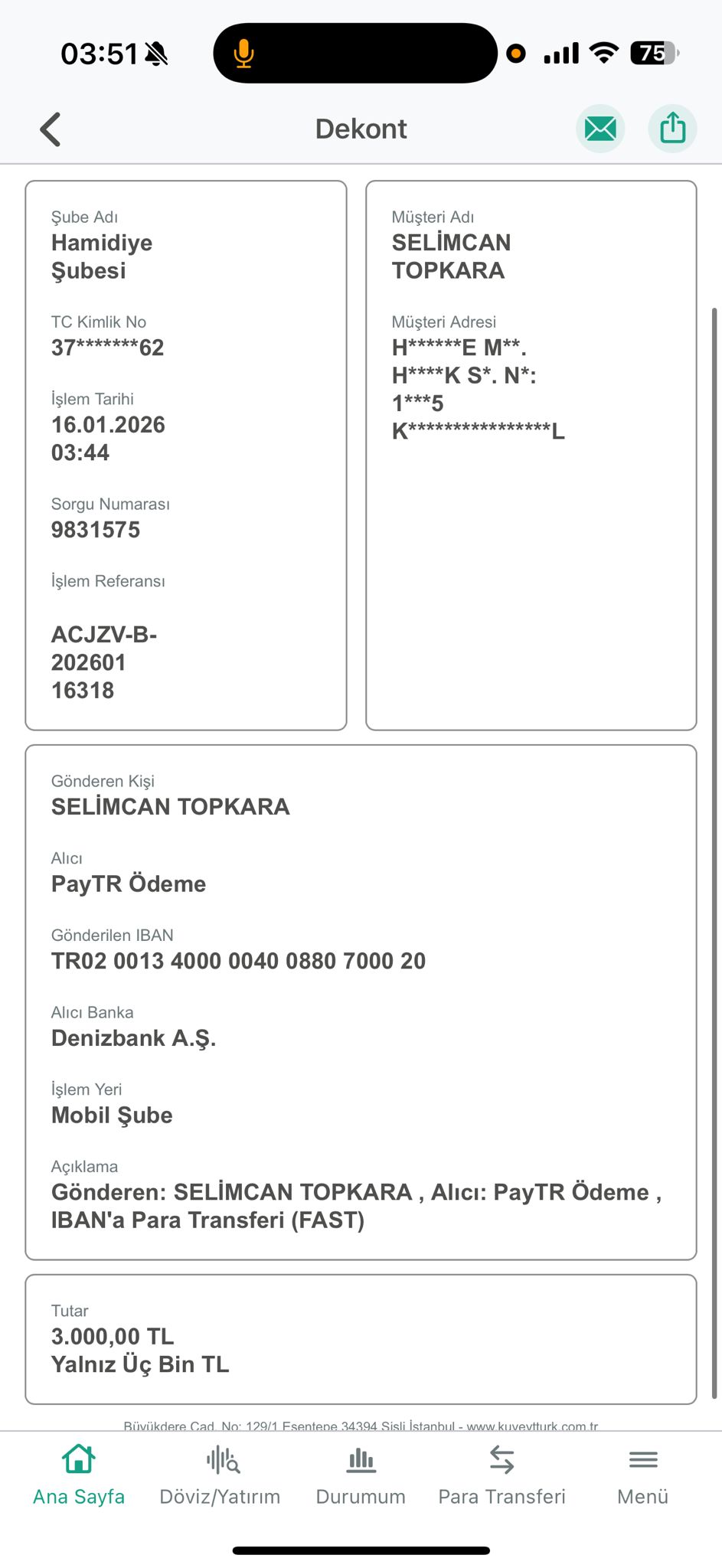The height and width of the screenshot is (1568, 722).
Task: Open the Menü tab
Action: [x=643, y=1475]
